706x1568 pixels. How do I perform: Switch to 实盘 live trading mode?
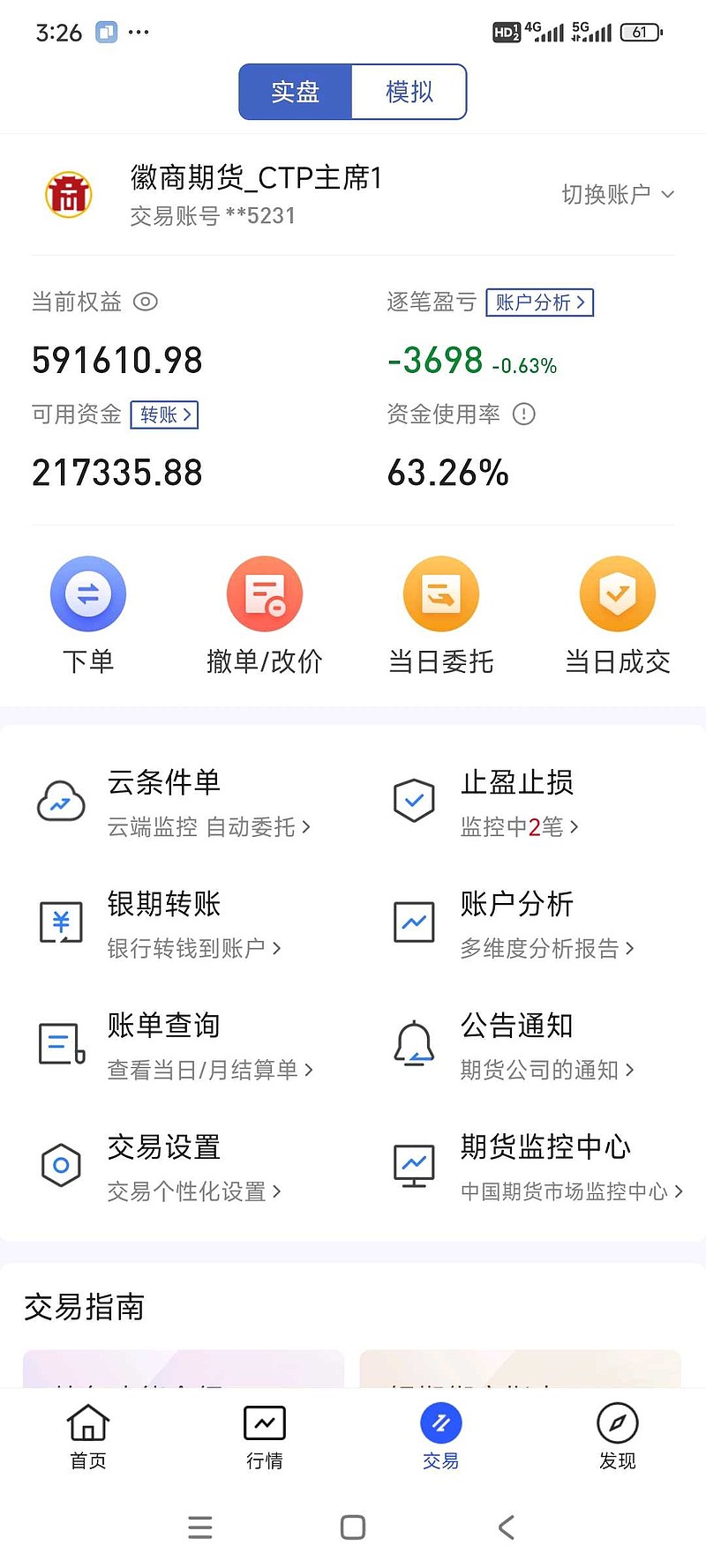tap(295, 91)
